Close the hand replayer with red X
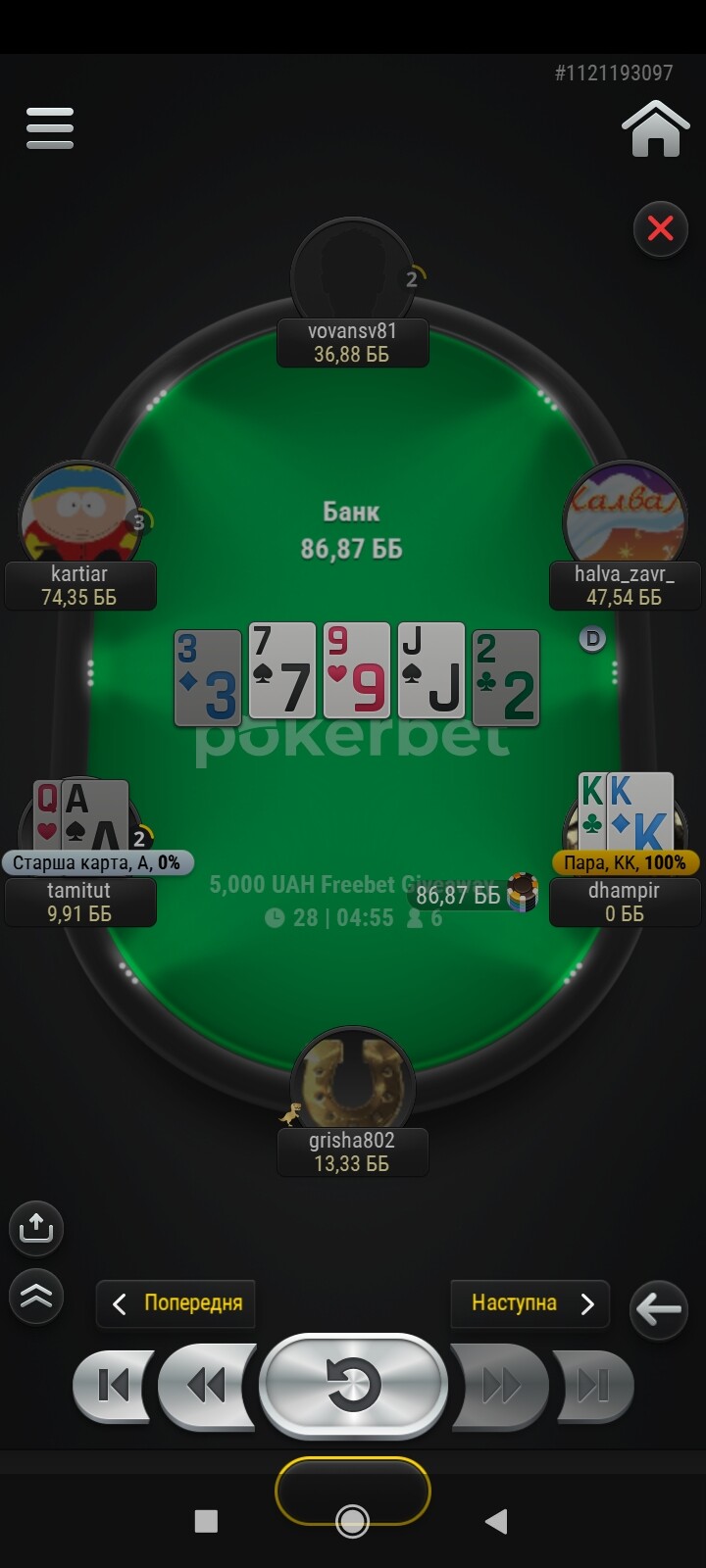The image size is (706, 1568). 661,229
